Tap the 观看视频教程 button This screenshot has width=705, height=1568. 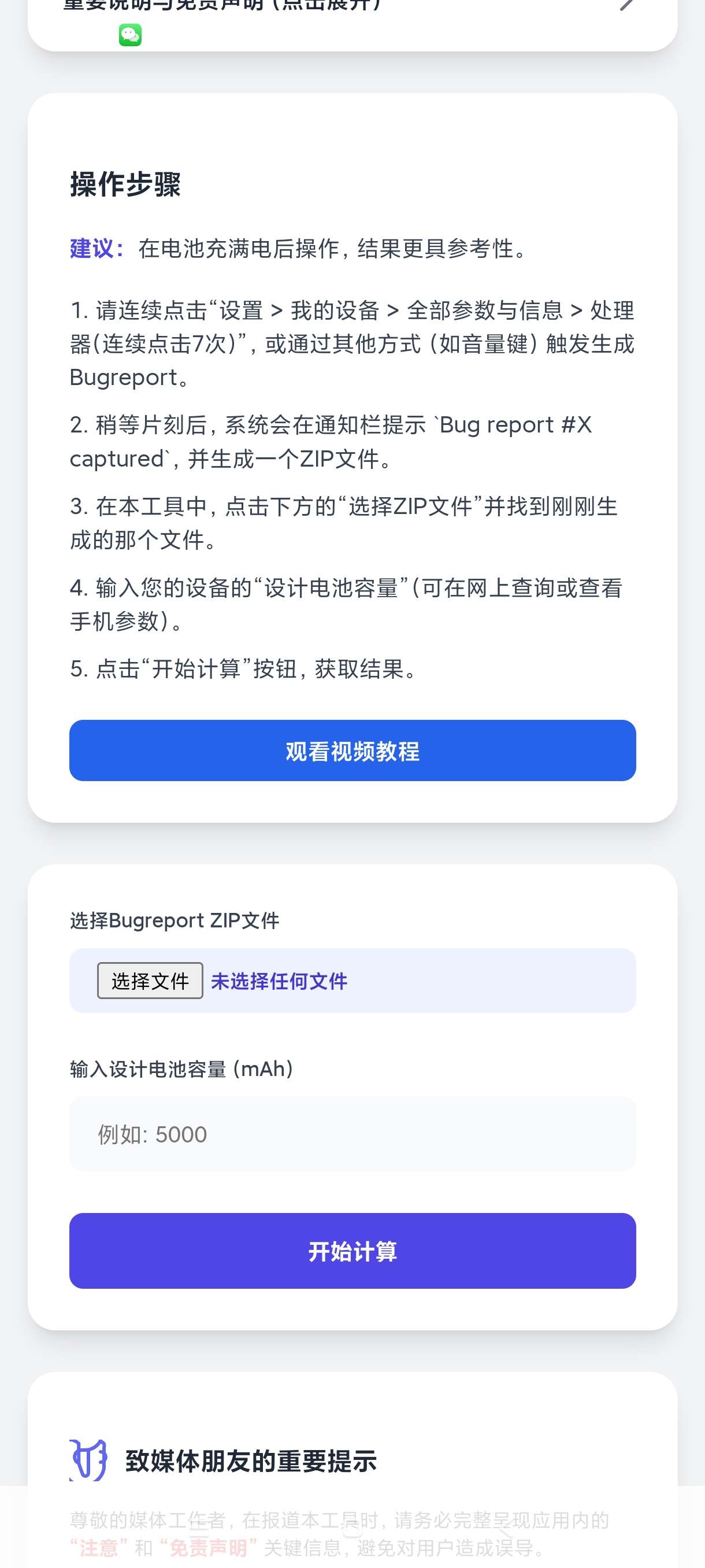click(x=352, y=750)
